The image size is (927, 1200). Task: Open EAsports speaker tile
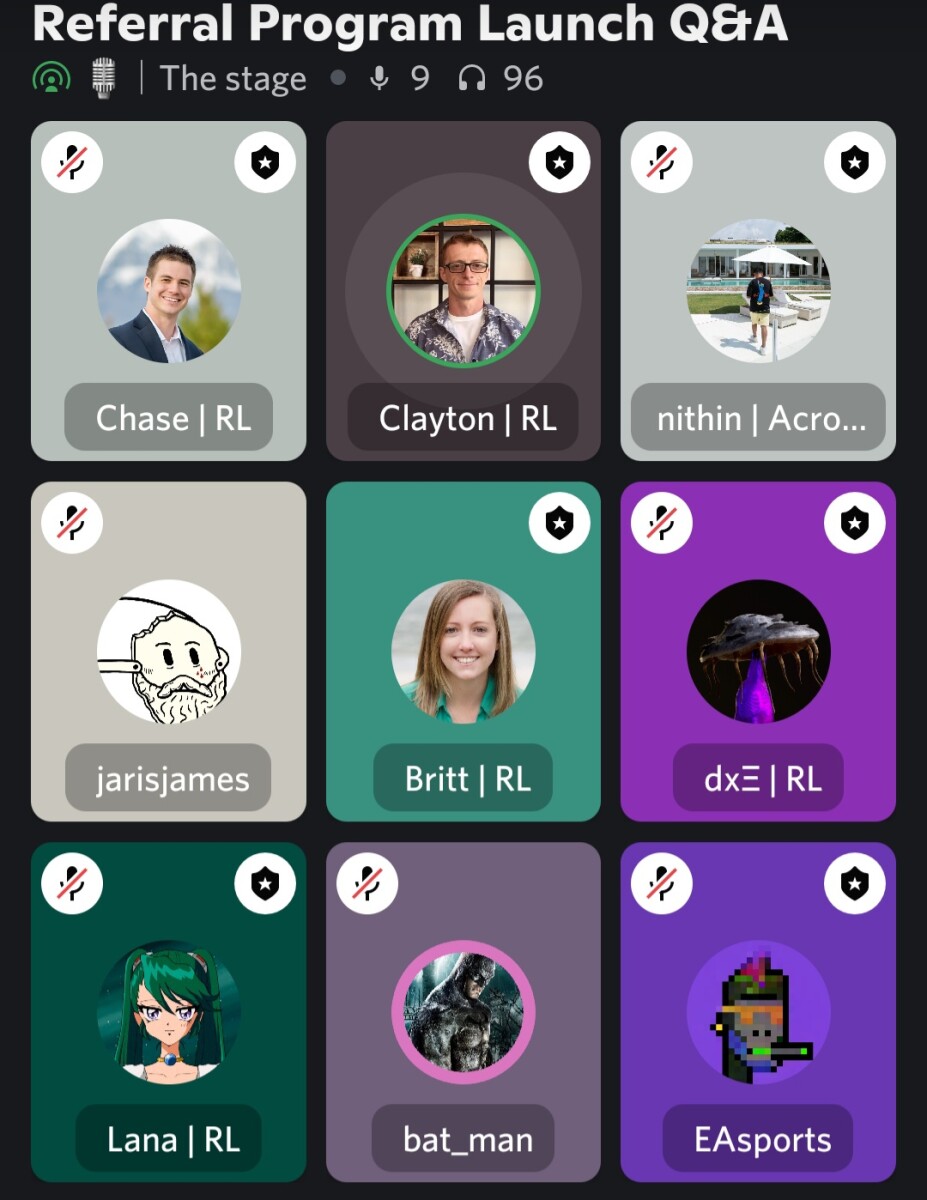[758, 1012]
